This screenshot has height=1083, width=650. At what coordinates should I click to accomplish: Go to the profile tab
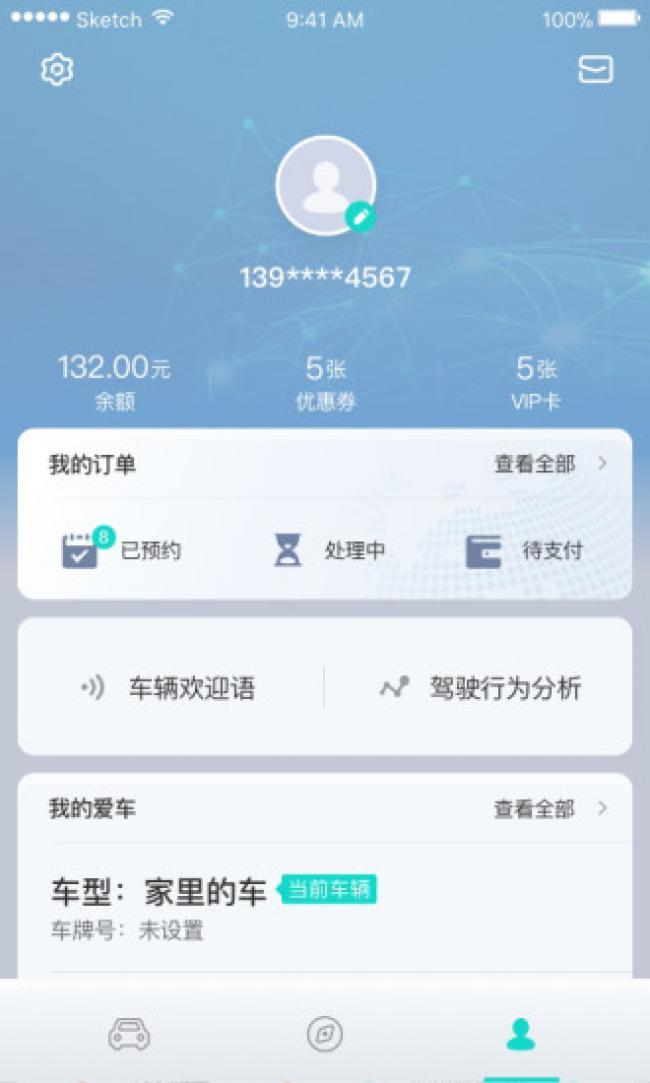520,1034
